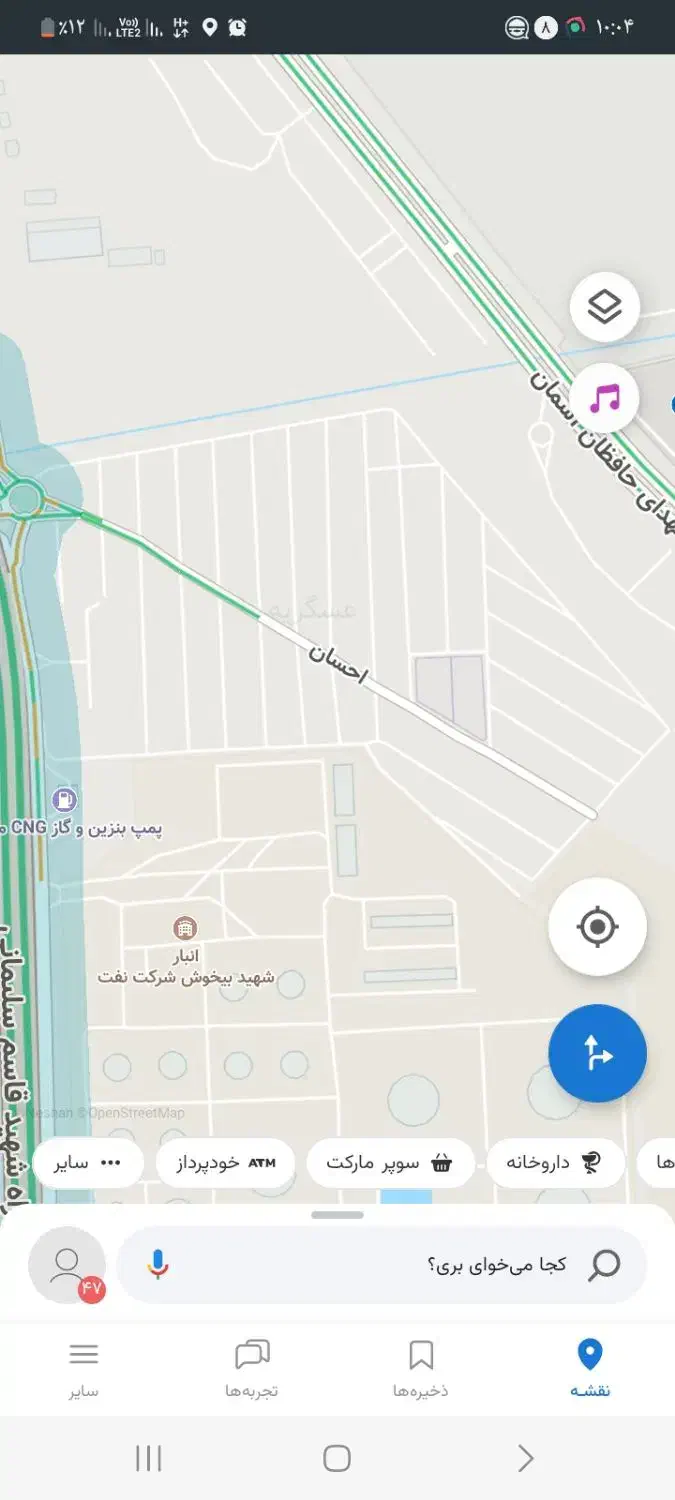Tap the purple music note button
The width and height of the screenshot is (675, 1500).
[604, 398]
